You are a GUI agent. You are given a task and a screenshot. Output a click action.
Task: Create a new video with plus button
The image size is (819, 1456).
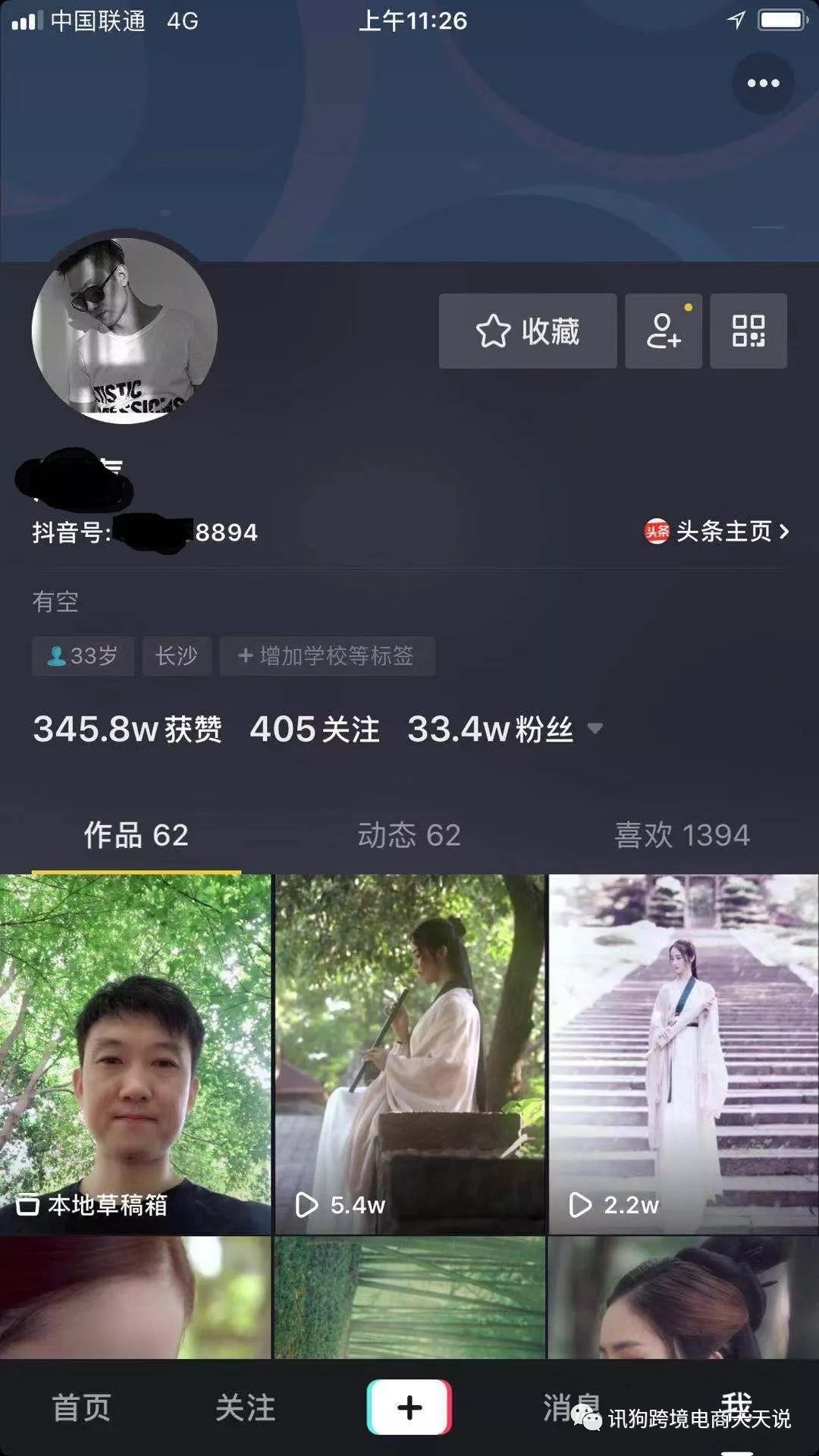coord(409,1407)
